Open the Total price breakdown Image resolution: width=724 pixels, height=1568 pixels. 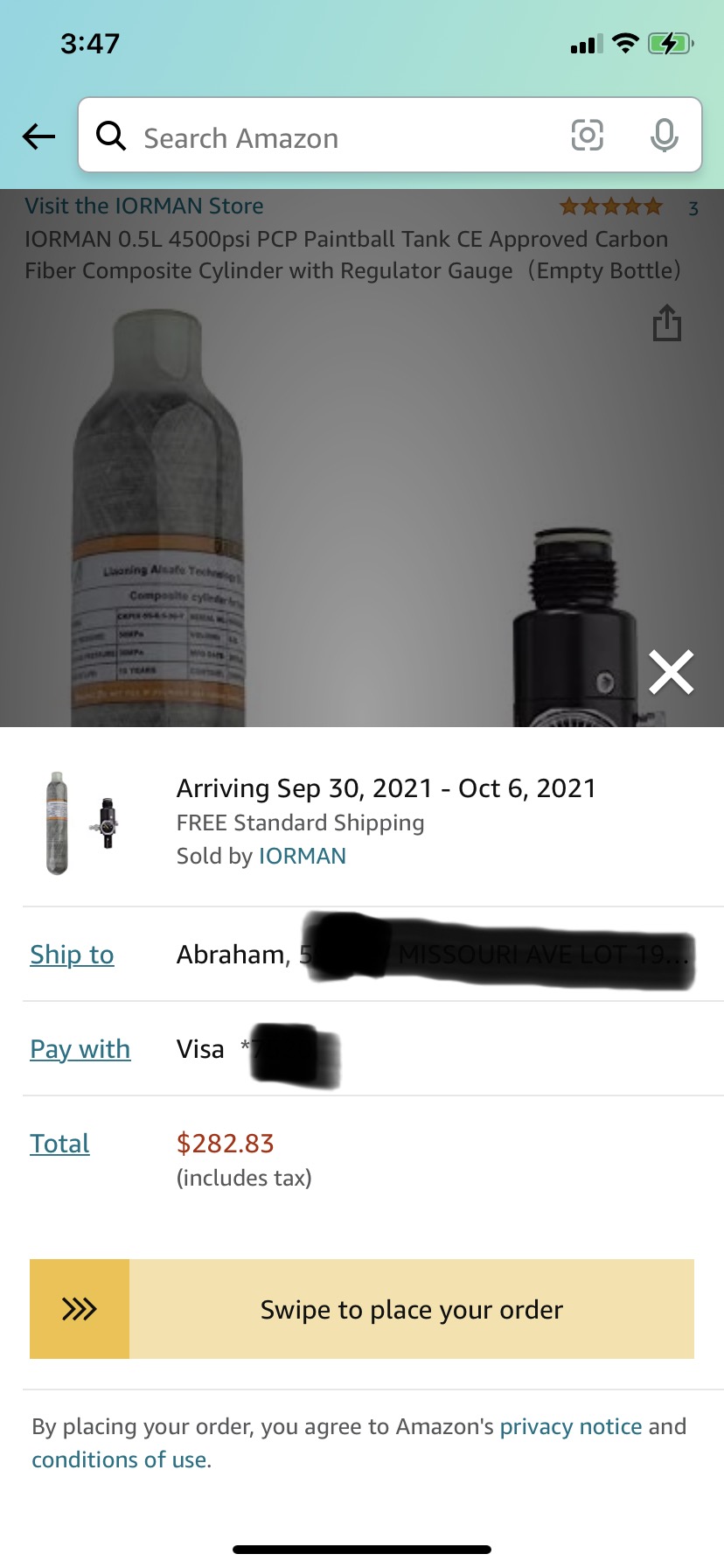click(59, 1144)
